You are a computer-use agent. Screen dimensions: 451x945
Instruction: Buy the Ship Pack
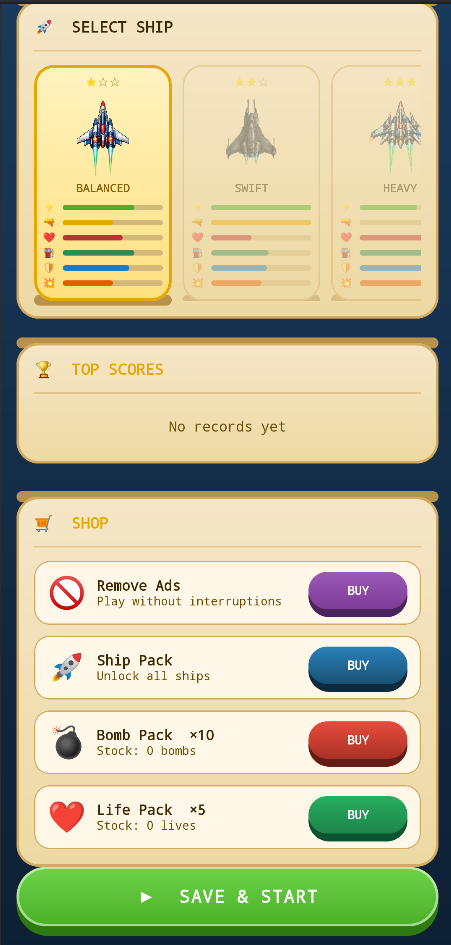click(358, 668)
